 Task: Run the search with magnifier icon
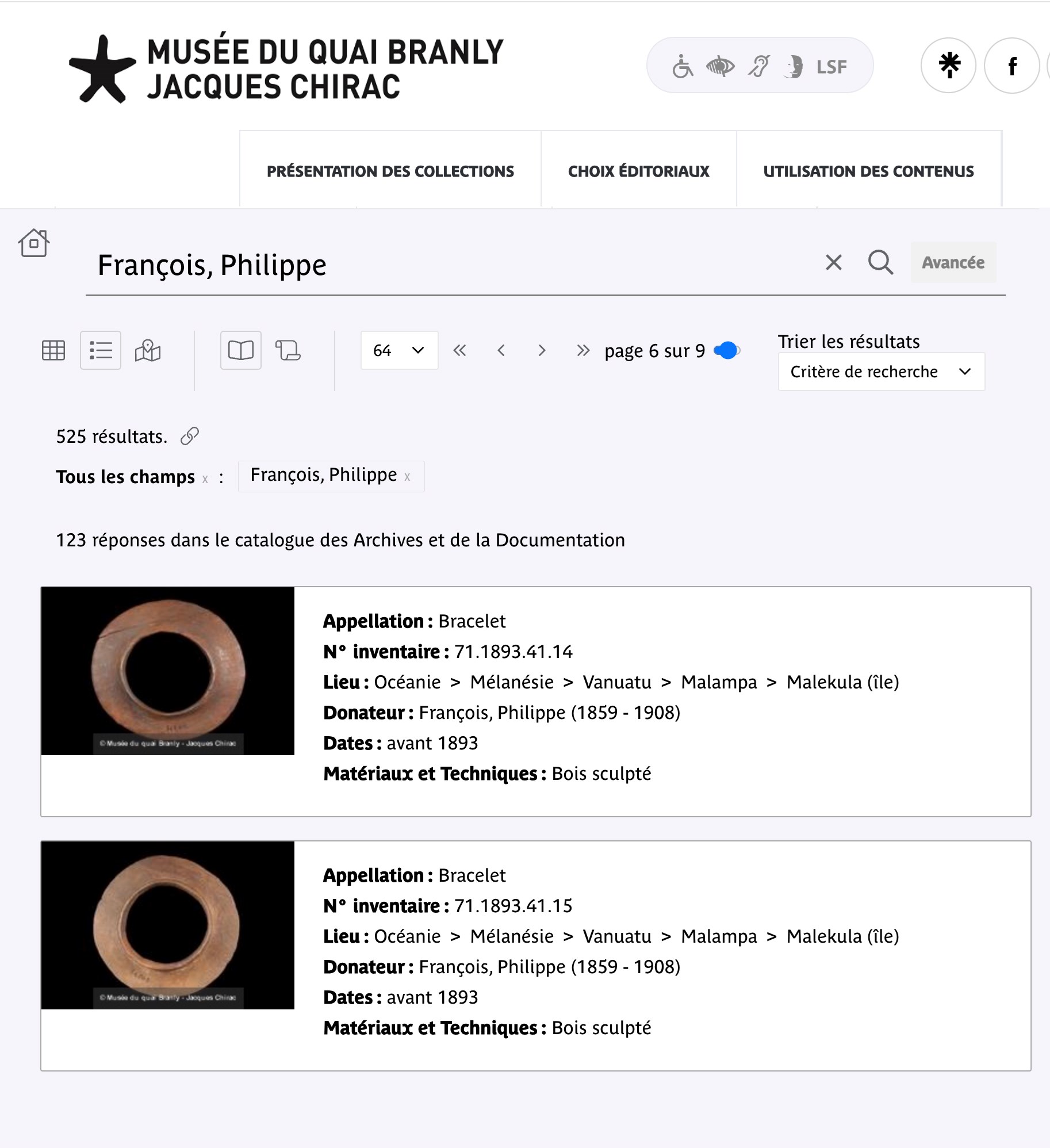click(880, 262)
